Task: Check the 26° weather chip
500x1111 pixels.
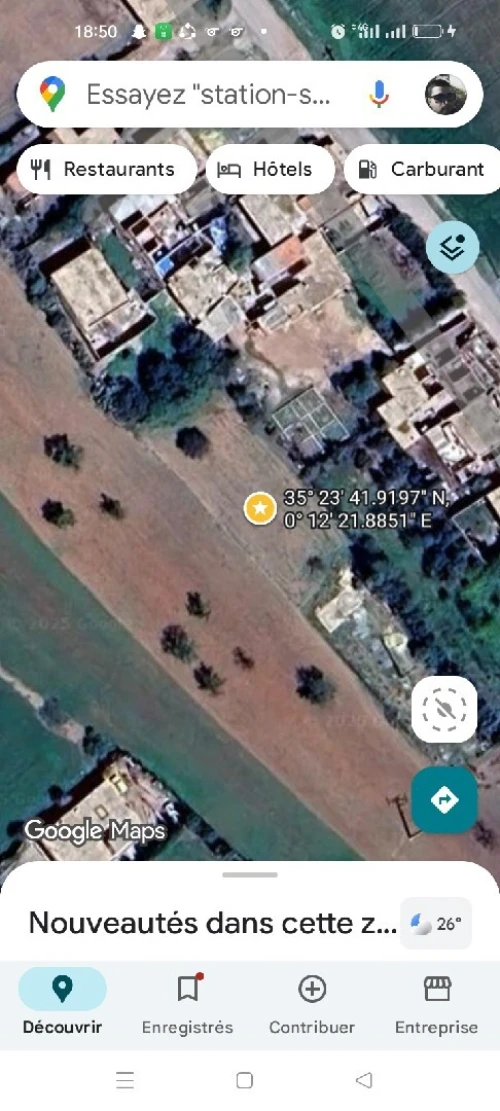Action: coord(436,923)
